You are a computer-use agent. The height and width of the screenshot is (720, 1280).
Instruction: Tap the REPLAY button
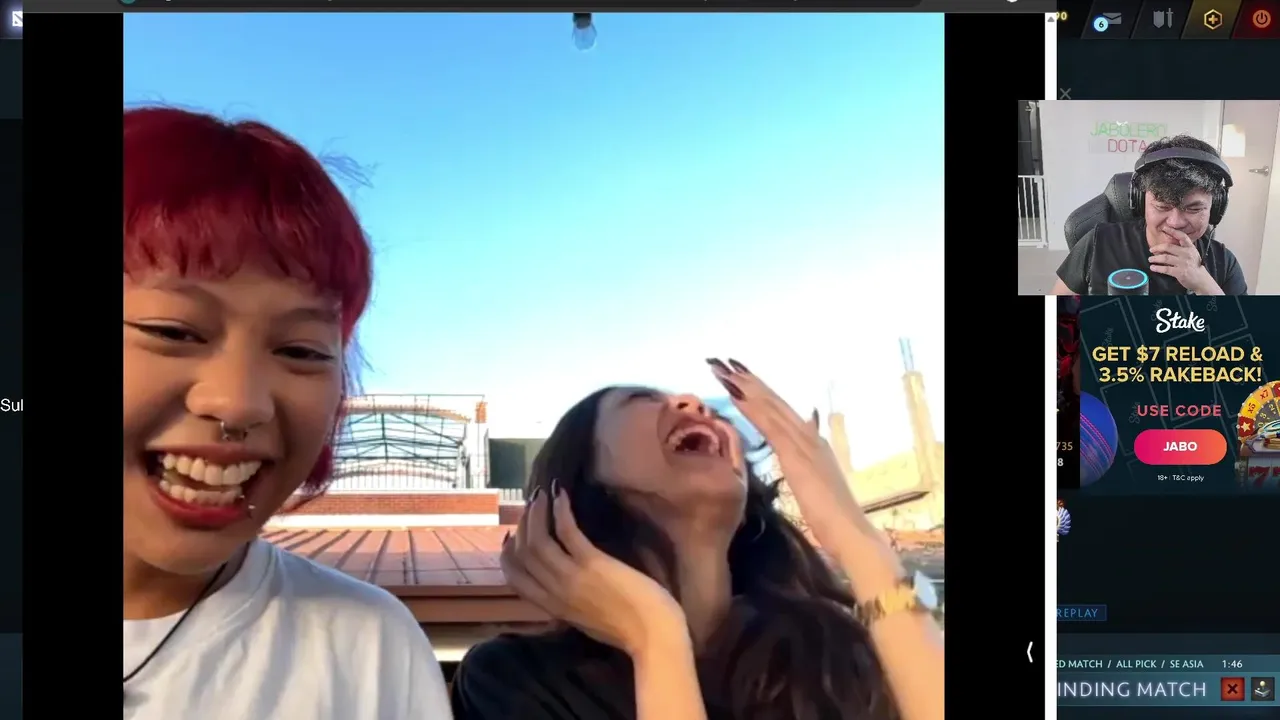(x=1078, y=613)
